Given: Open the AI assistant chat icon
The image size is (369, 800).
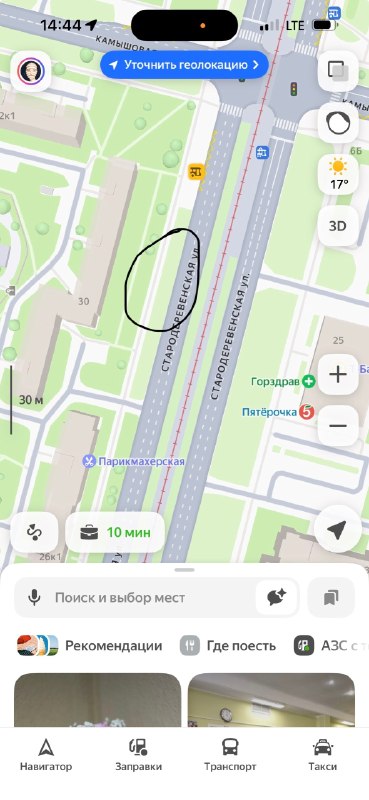Looking at the screenshot, I should pyautogui.click(x=277, y=597).
